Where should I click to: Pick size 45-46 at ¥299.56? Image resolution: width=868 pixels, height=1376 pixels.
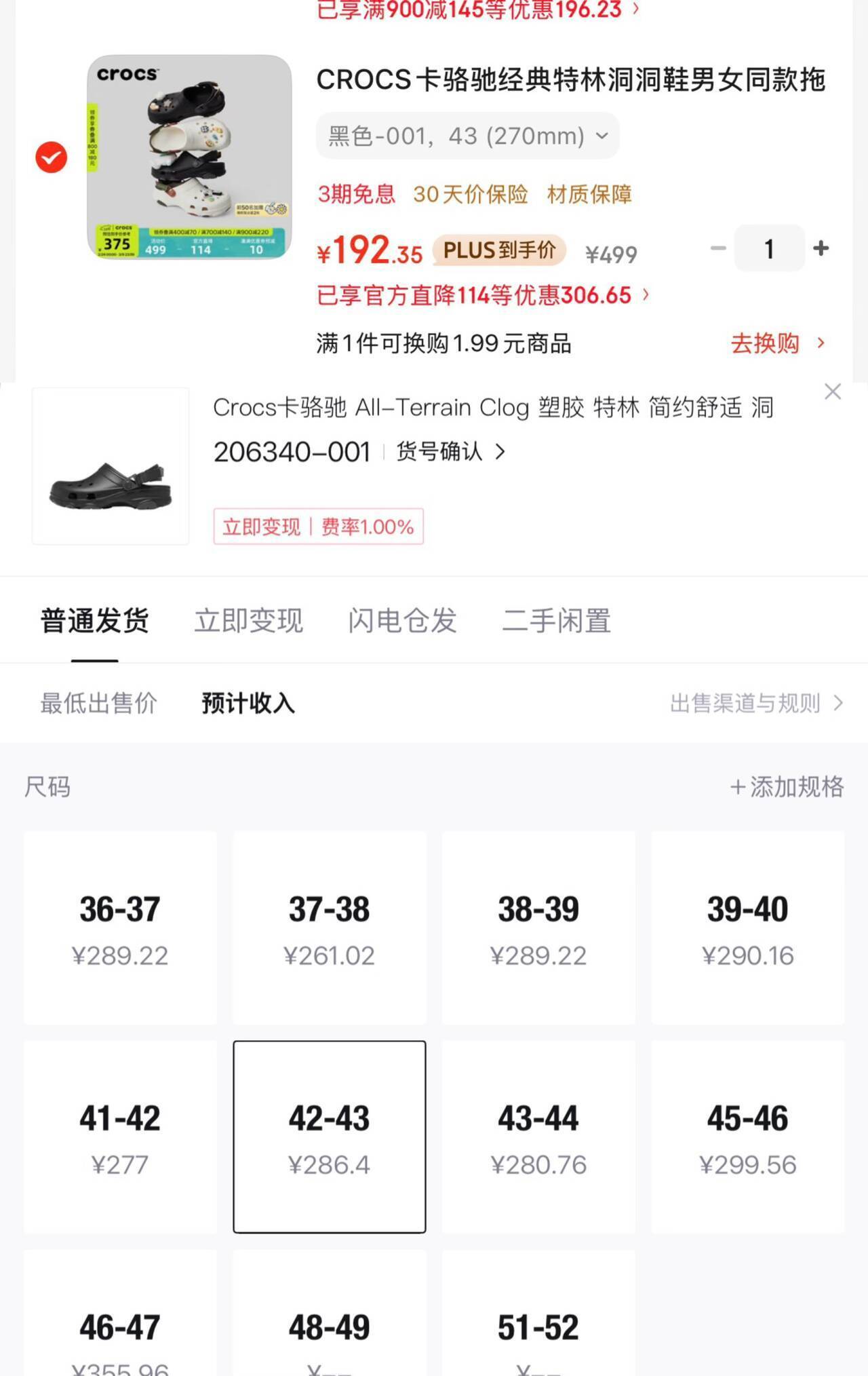pyautogui.click(x=748, y=1136)
